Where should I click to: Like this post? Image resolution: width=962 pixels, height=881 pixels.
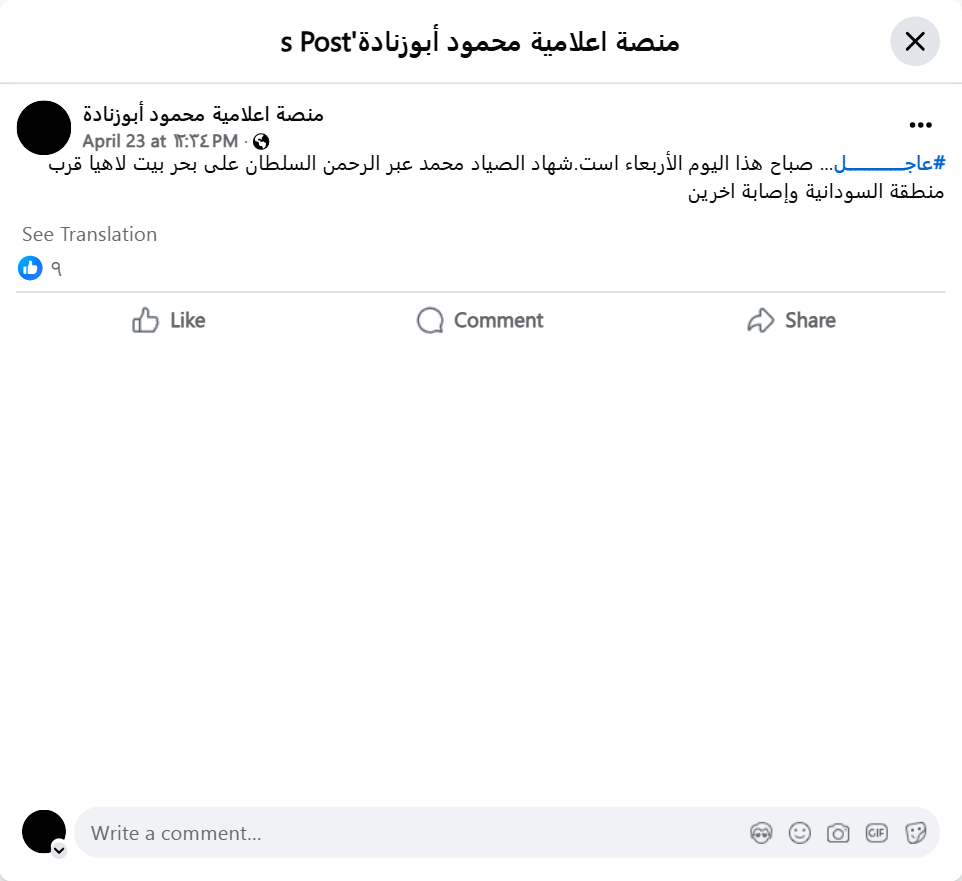coord(168,320)
